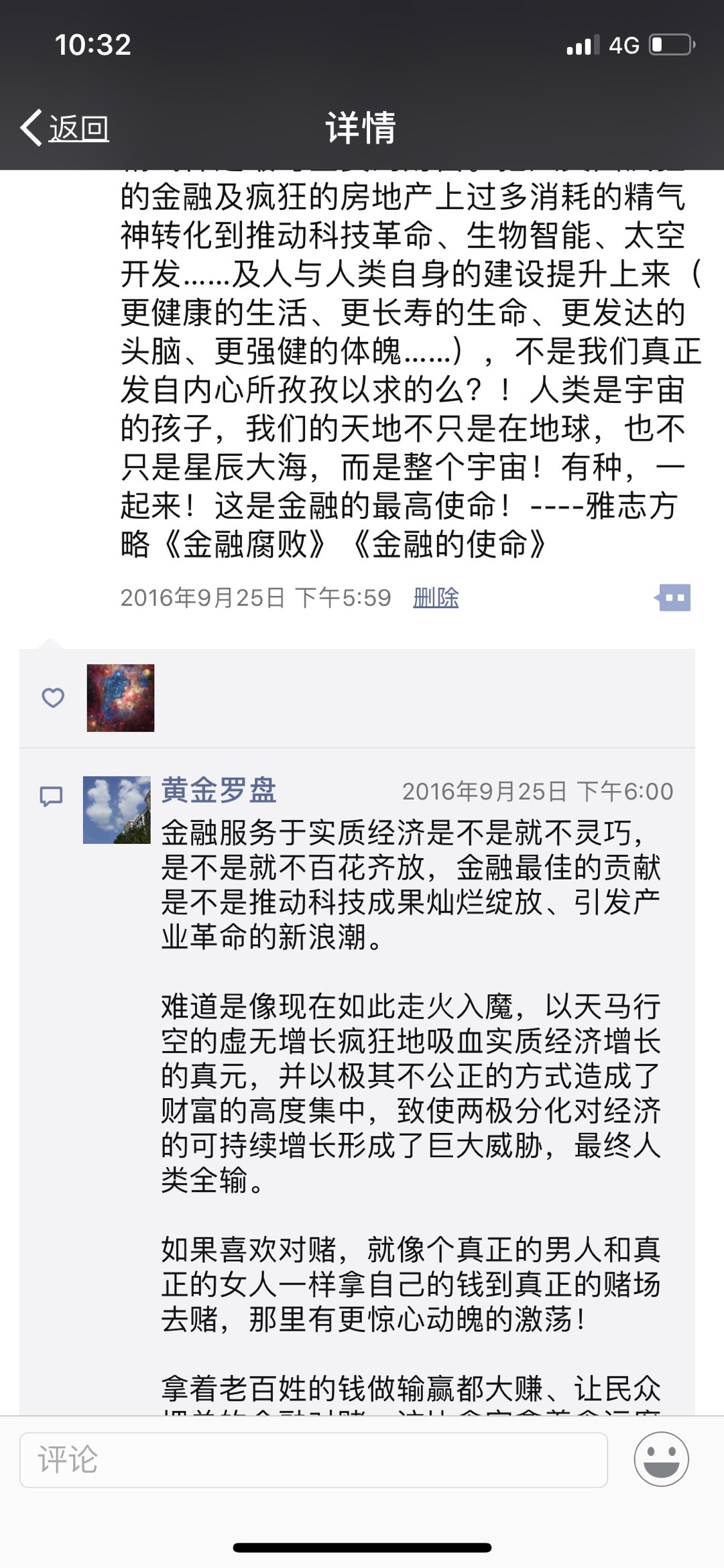Focus the 评论 comment input field
The width and height of the screenshot is (724, 1568).
pyautogui.click(x=313, y=1459)
